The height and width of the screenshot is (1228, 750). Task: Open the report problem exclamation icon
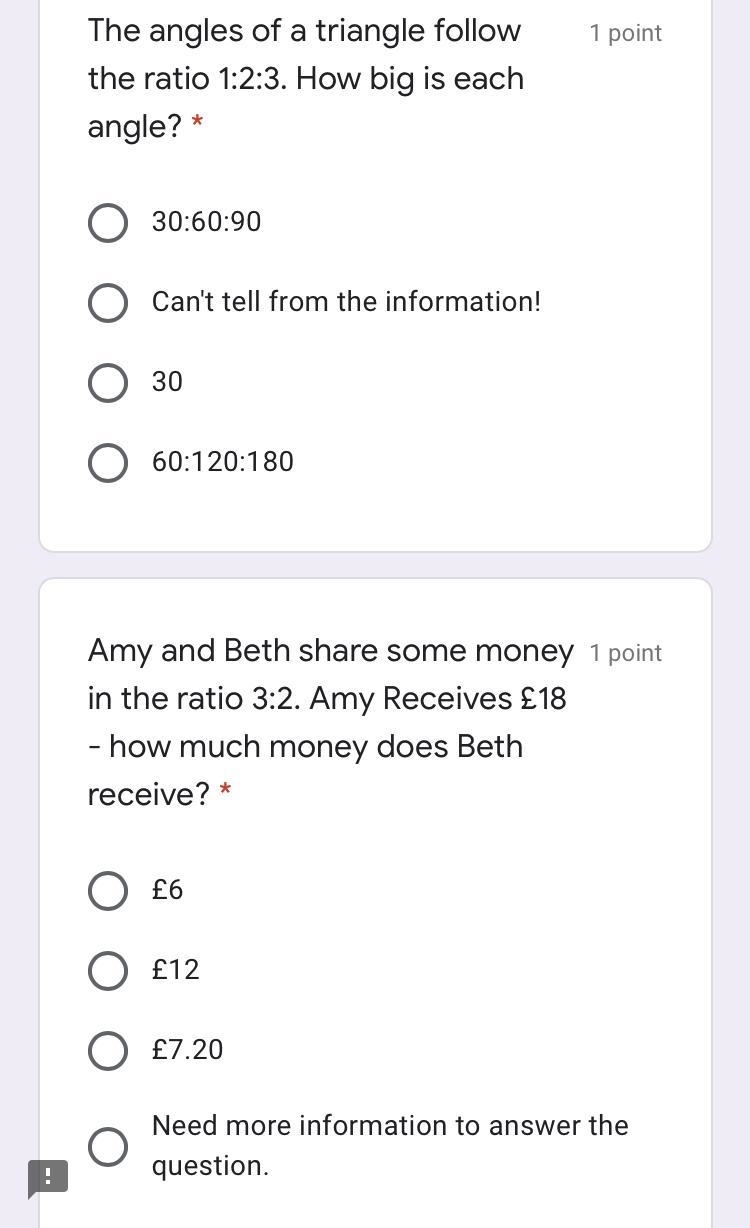point(47,1177)
